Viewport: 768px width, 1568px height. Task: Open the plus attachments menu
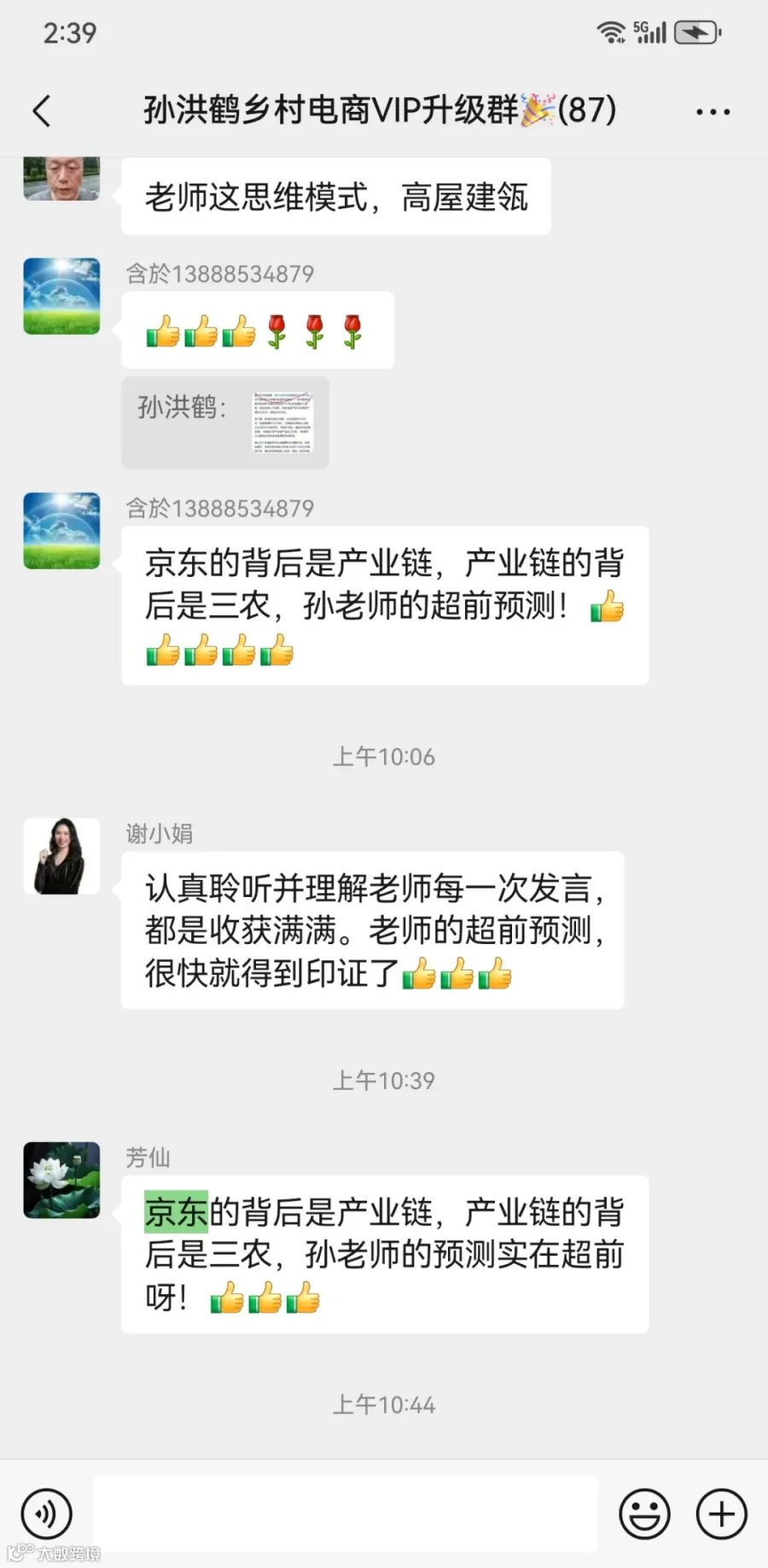[722, 1513]
